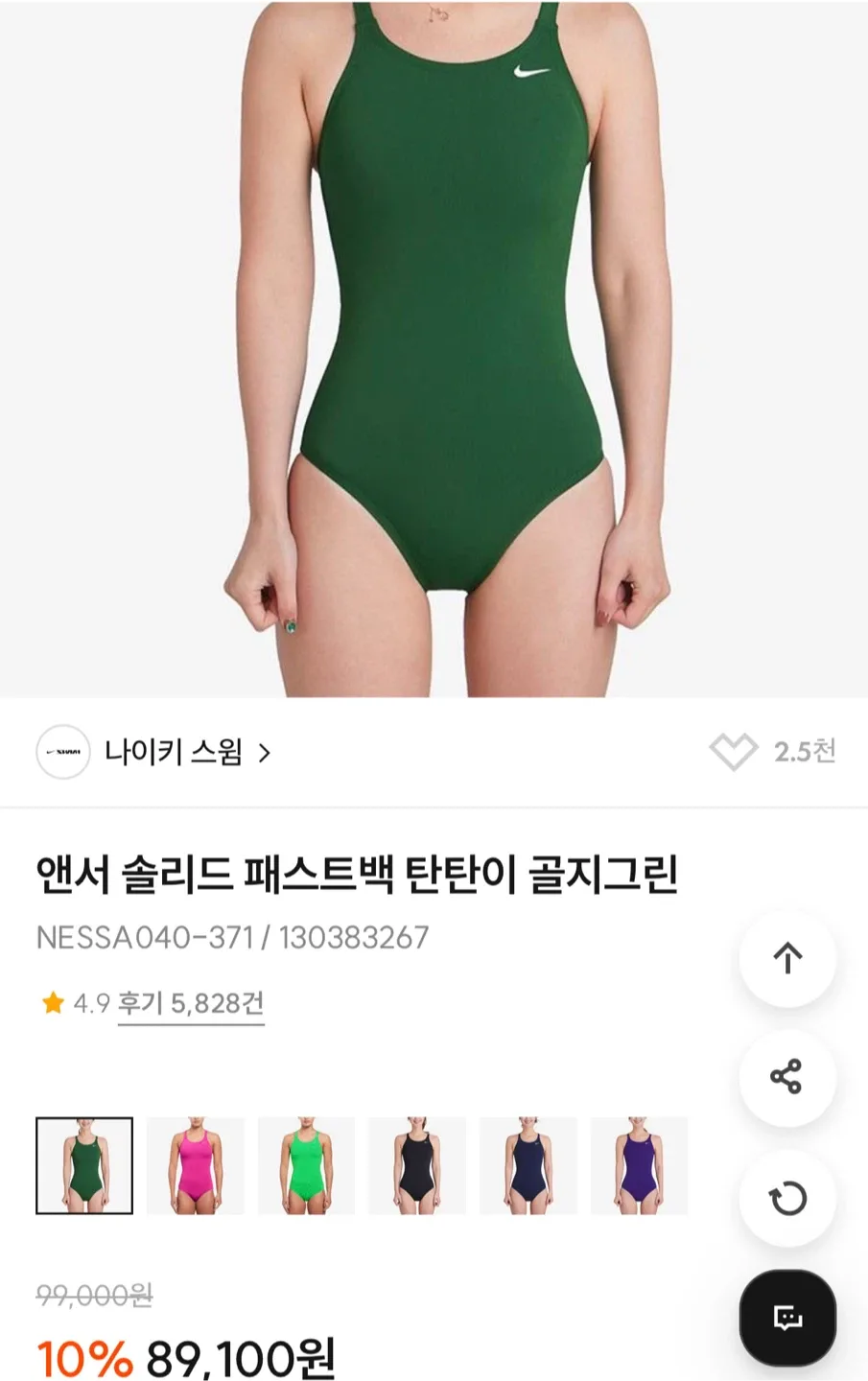Open the 후기 5,828건 reviews link
The image size is (868, 1381).
click(189, 1003)
